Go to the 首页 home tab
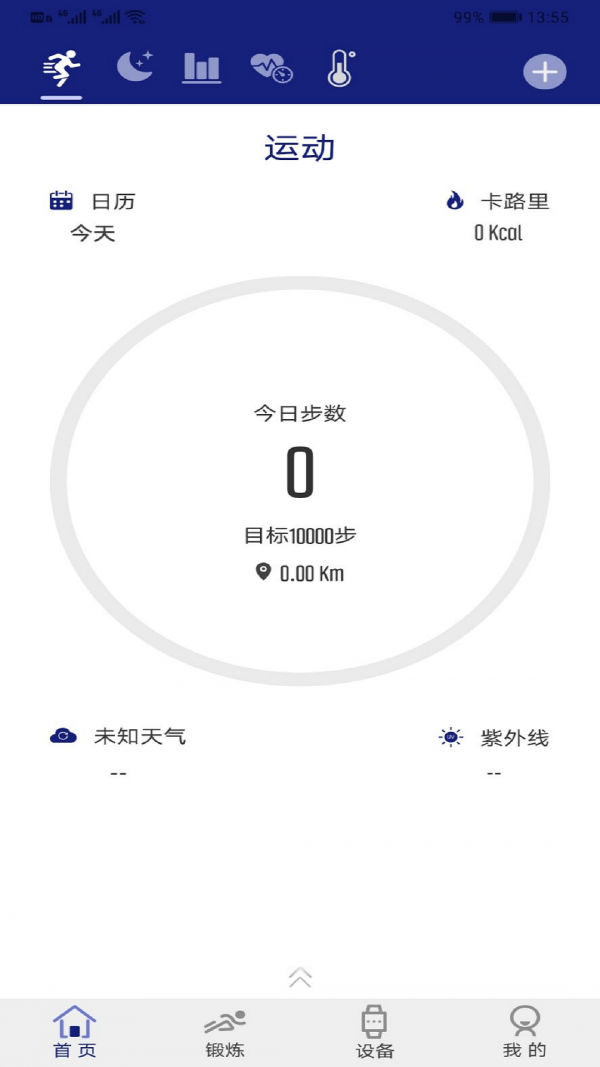The height and width of the screenshot is (1067, 600). pyautogui.click(x=75, y=1033)
